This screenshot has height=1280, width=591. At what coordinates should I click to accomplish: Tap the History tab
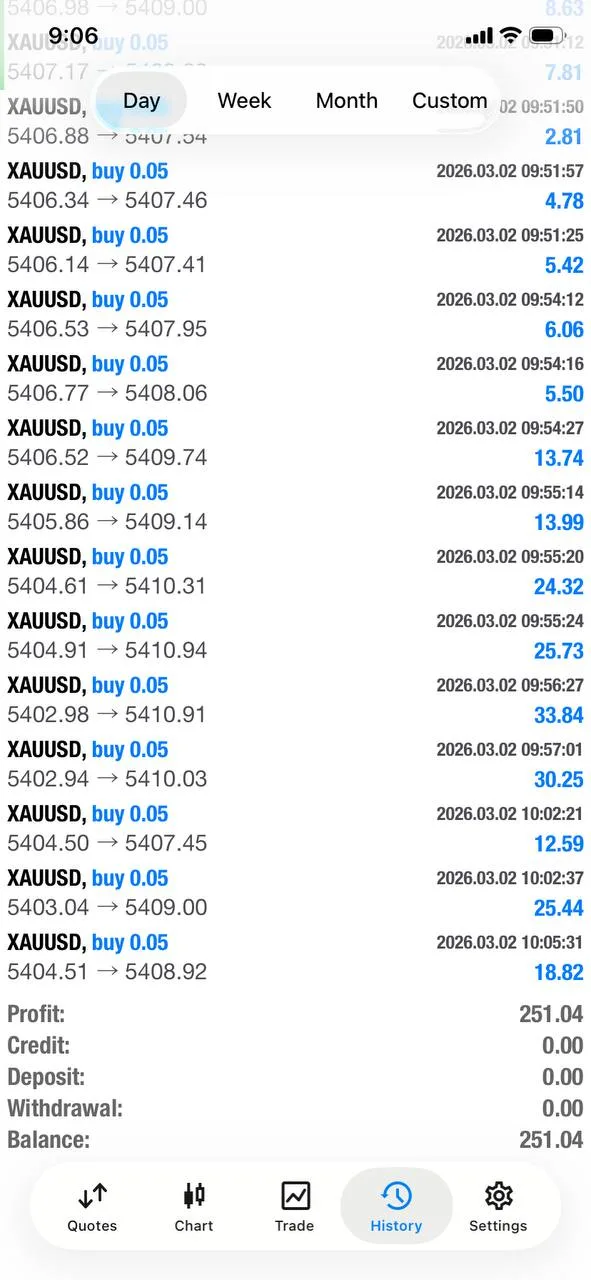click(x=396, y=1206)
